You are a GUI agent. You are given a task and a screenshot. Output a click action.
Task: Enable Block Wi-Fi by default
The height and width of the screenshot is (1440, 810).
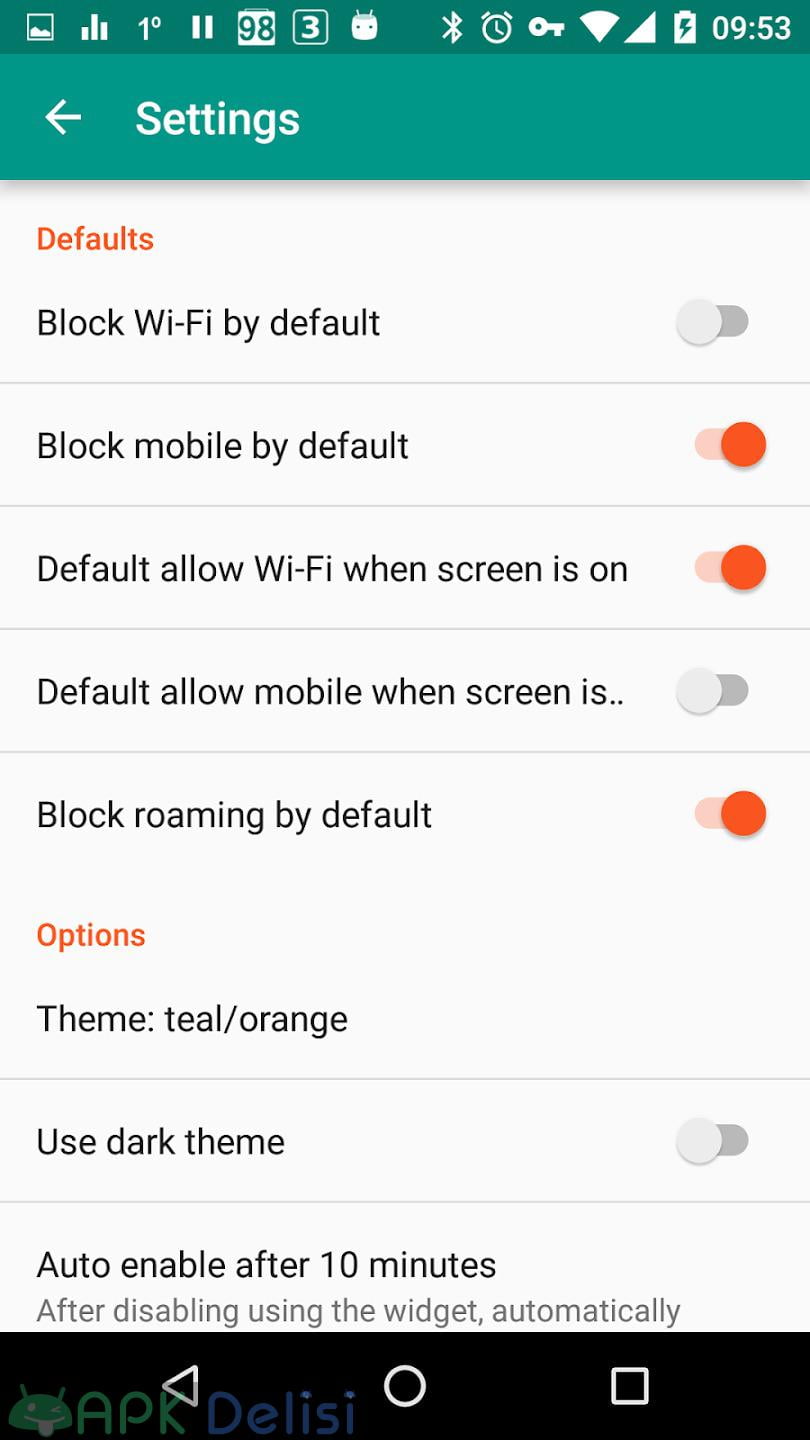click(713, 322)
